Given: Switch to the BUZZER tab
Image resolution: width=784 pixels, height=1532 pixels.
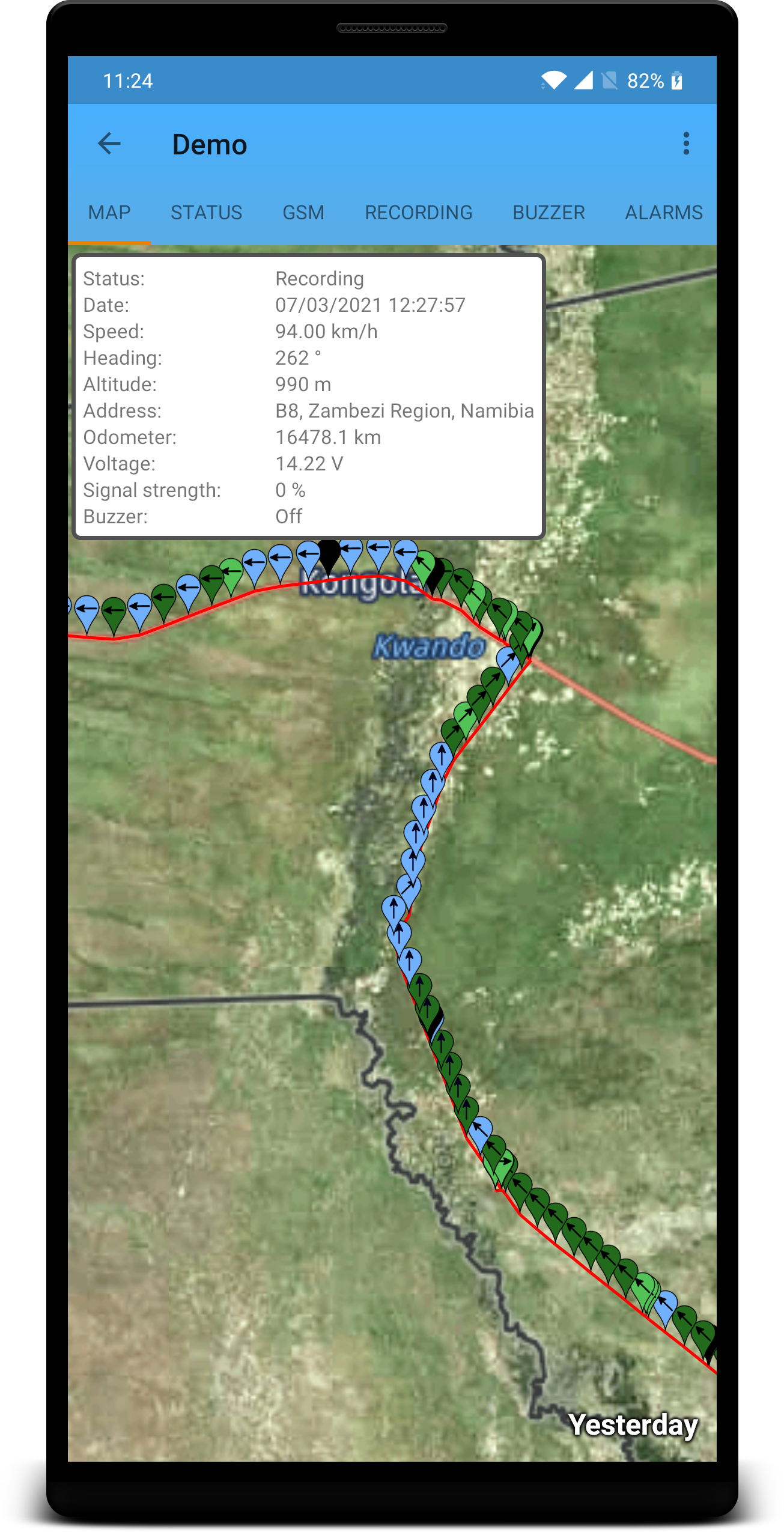Looking at the screenshot, I should pyautogui.click(x=548, y=213).
